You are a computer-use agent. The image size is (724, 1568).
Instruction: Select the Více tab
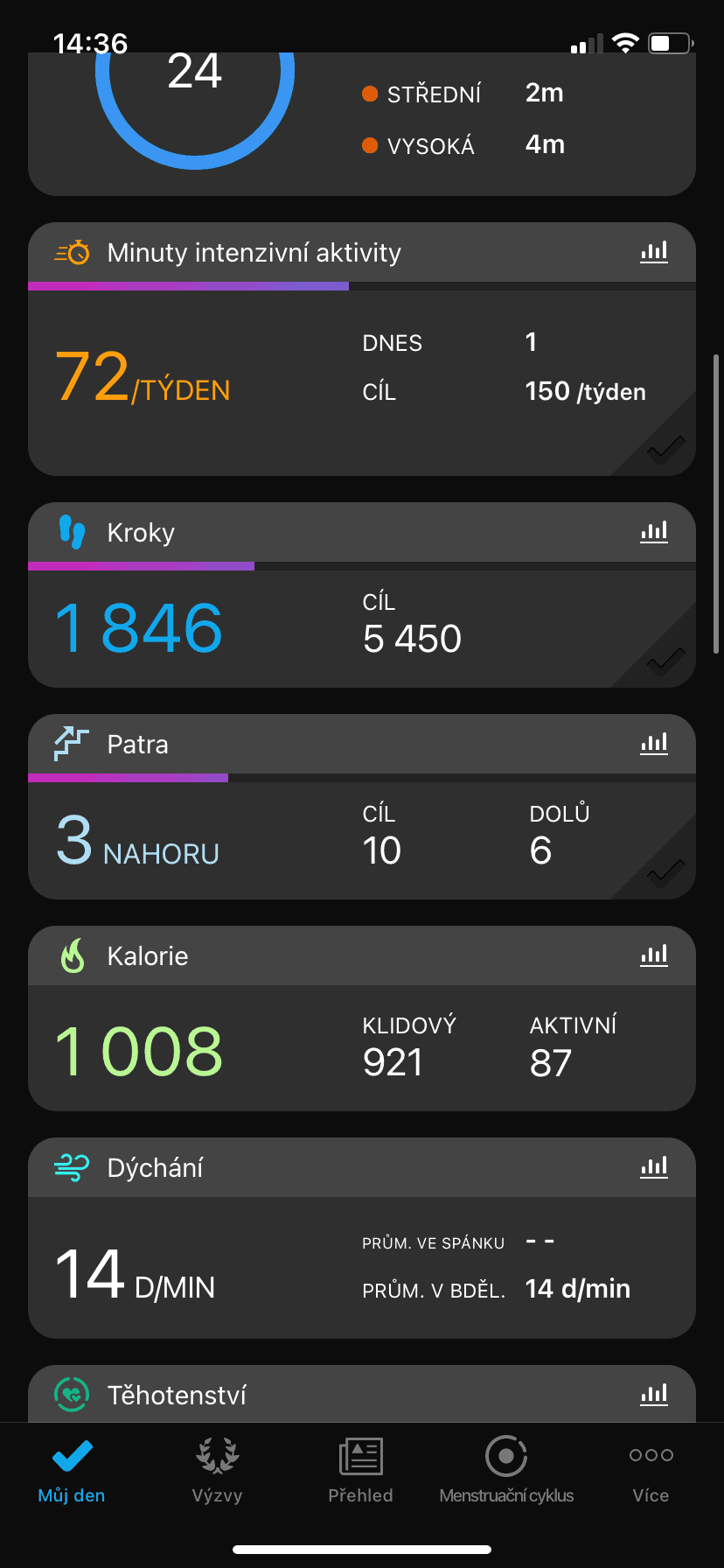point(651,1471)
